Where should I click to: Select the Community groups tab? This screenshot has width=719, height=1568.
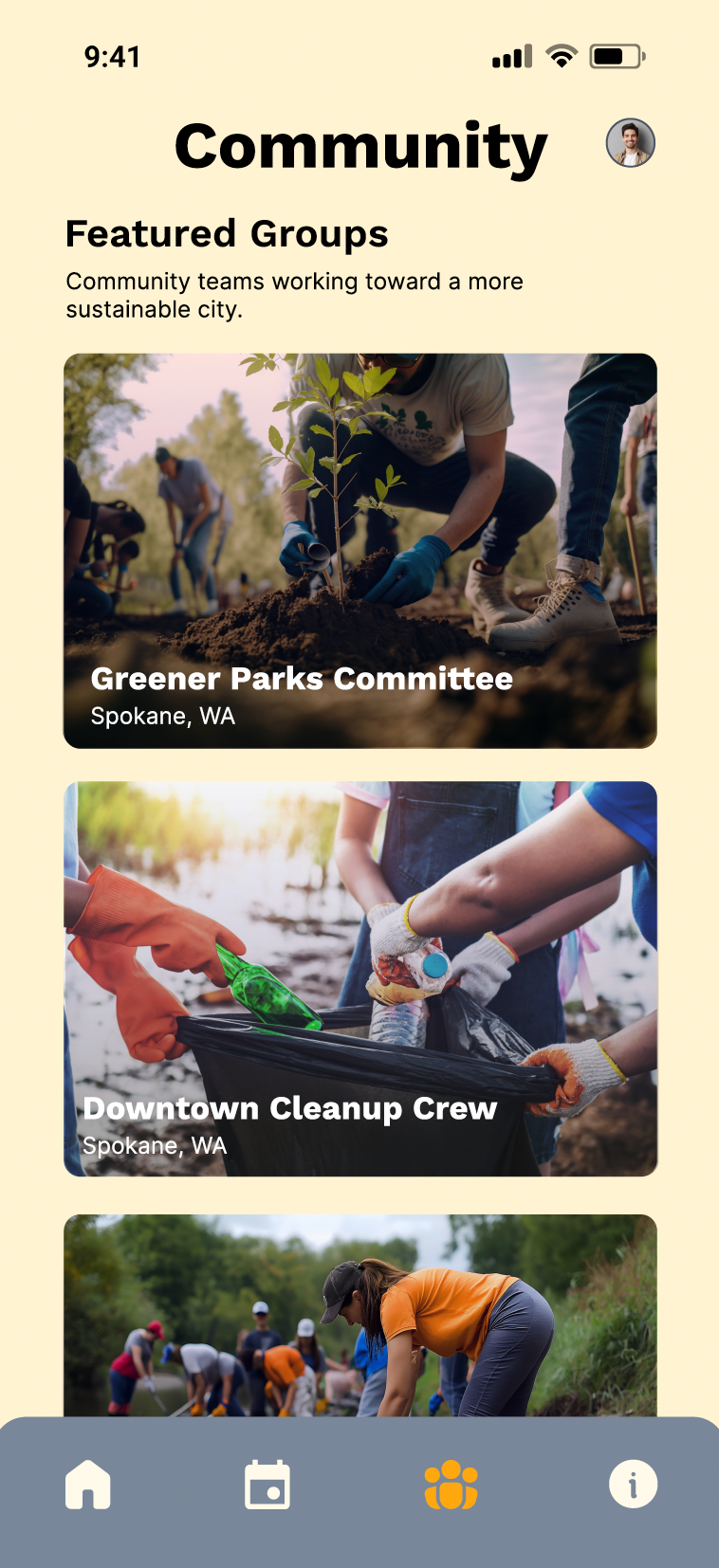tap(451, 1485)
